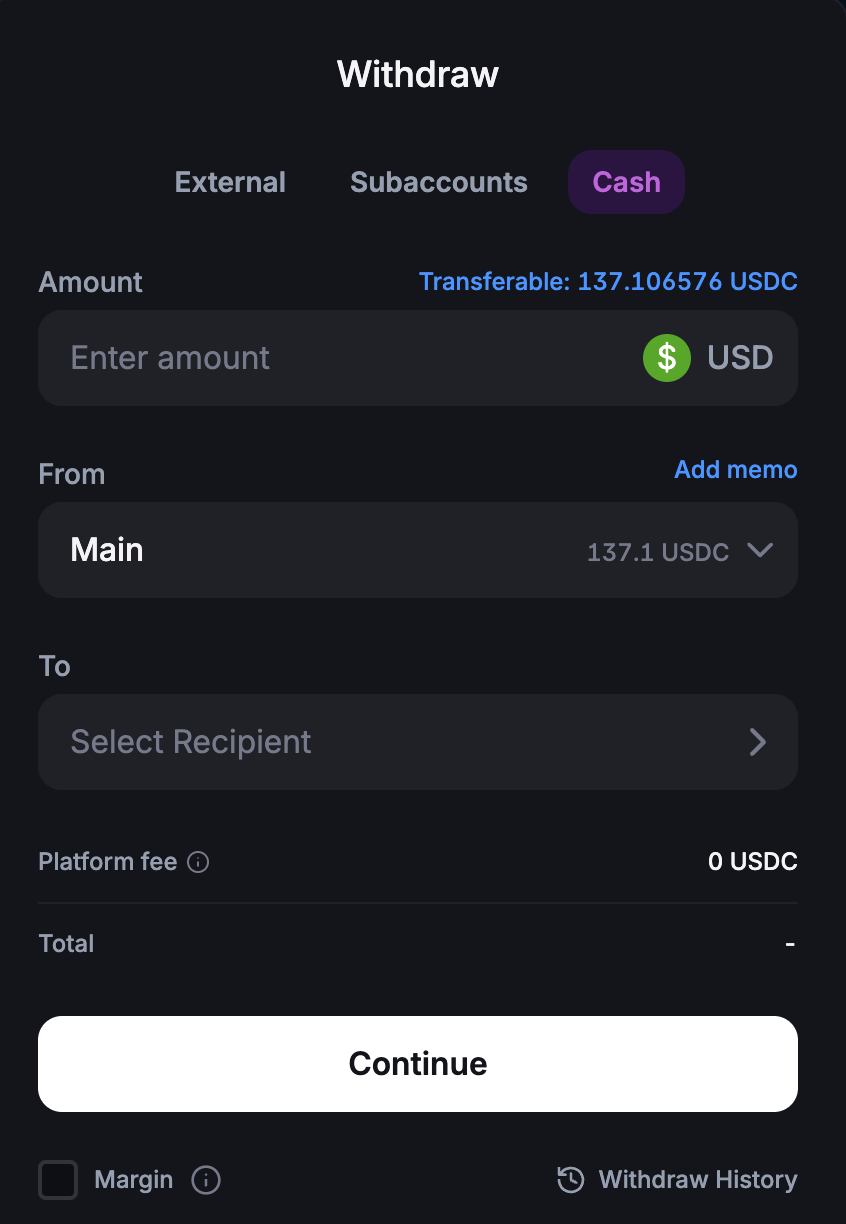Check the Margin checkbox
Viewport: 846px width, 1224px height.
[x=58, y=1180]
